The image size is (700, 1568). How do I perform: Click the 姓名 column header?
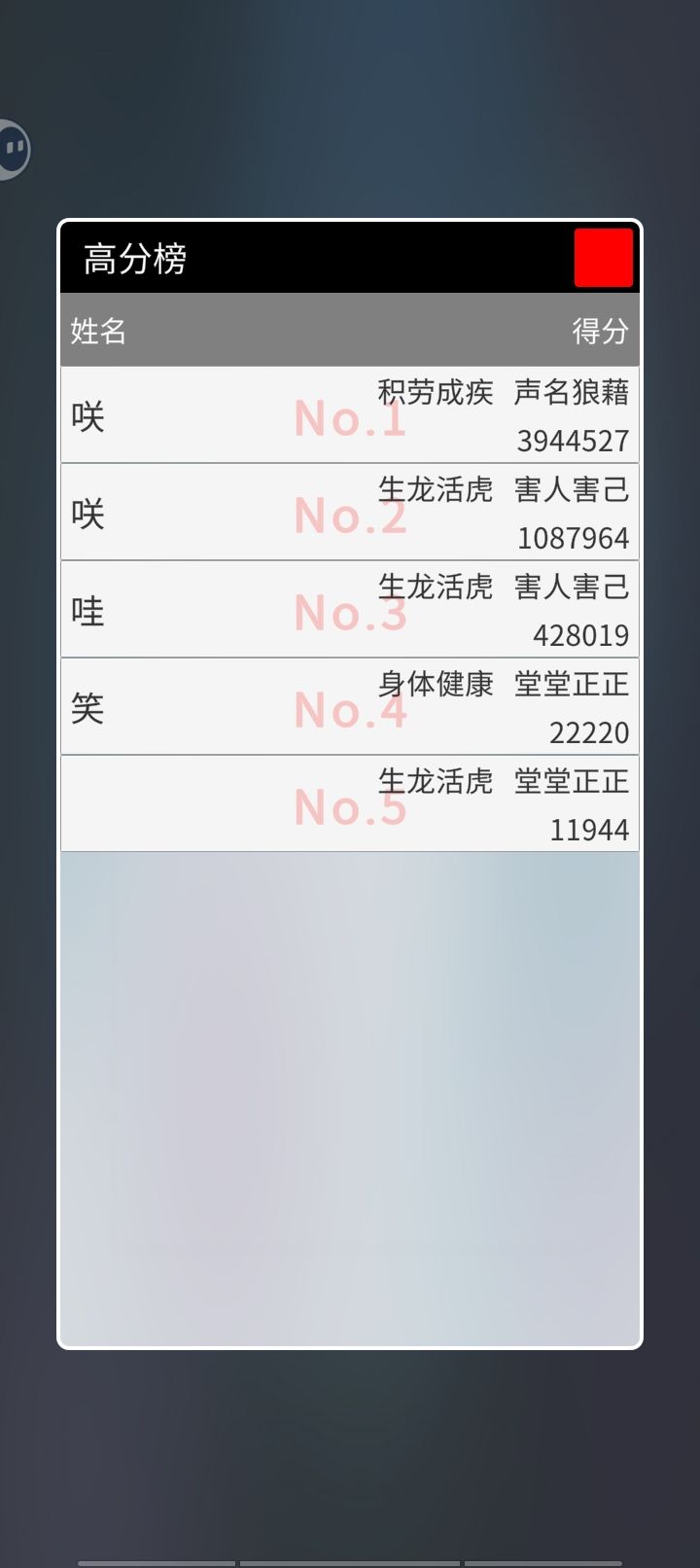97,331
